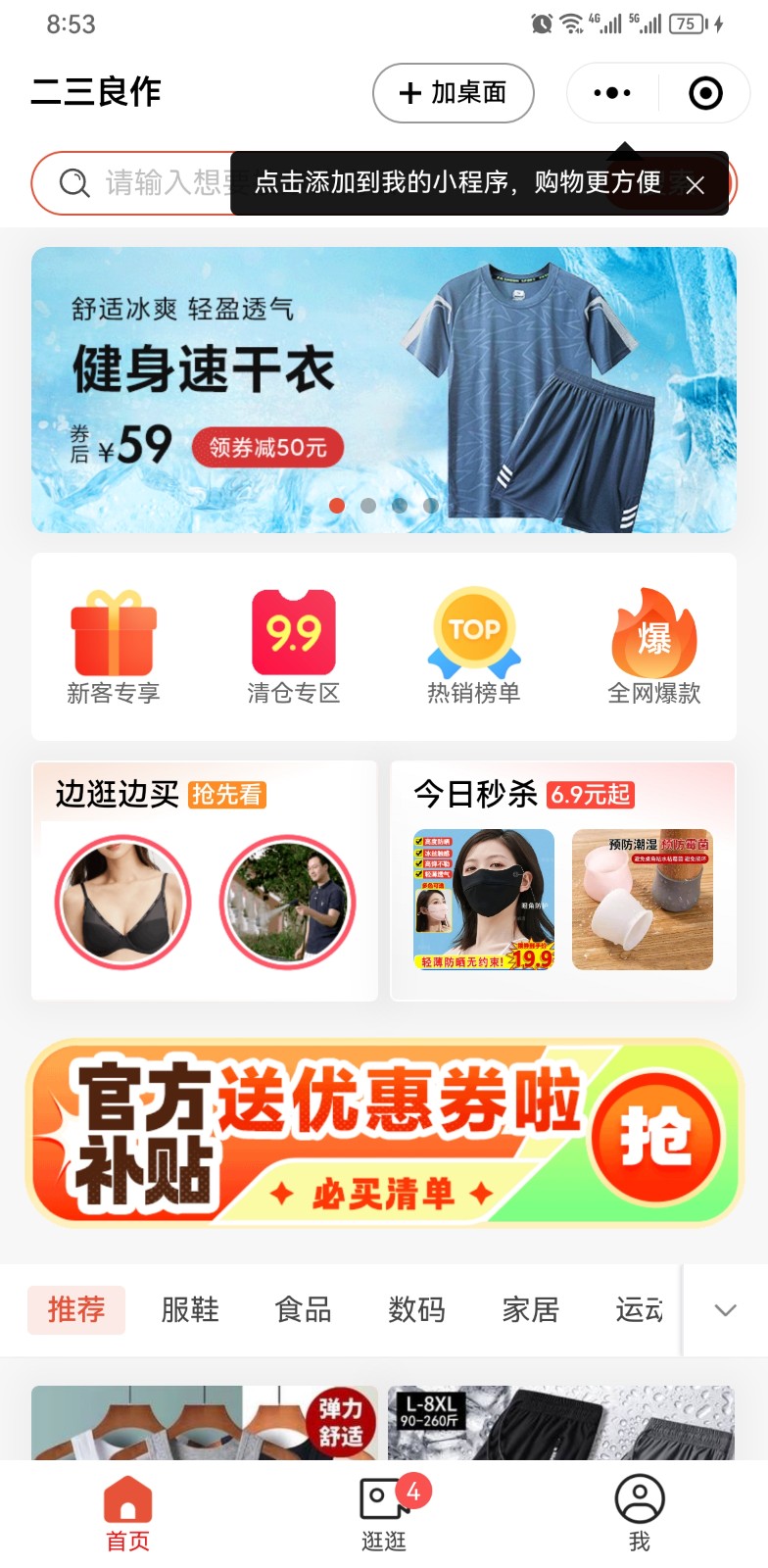Select the 数码 category tab

(417, 1309)
